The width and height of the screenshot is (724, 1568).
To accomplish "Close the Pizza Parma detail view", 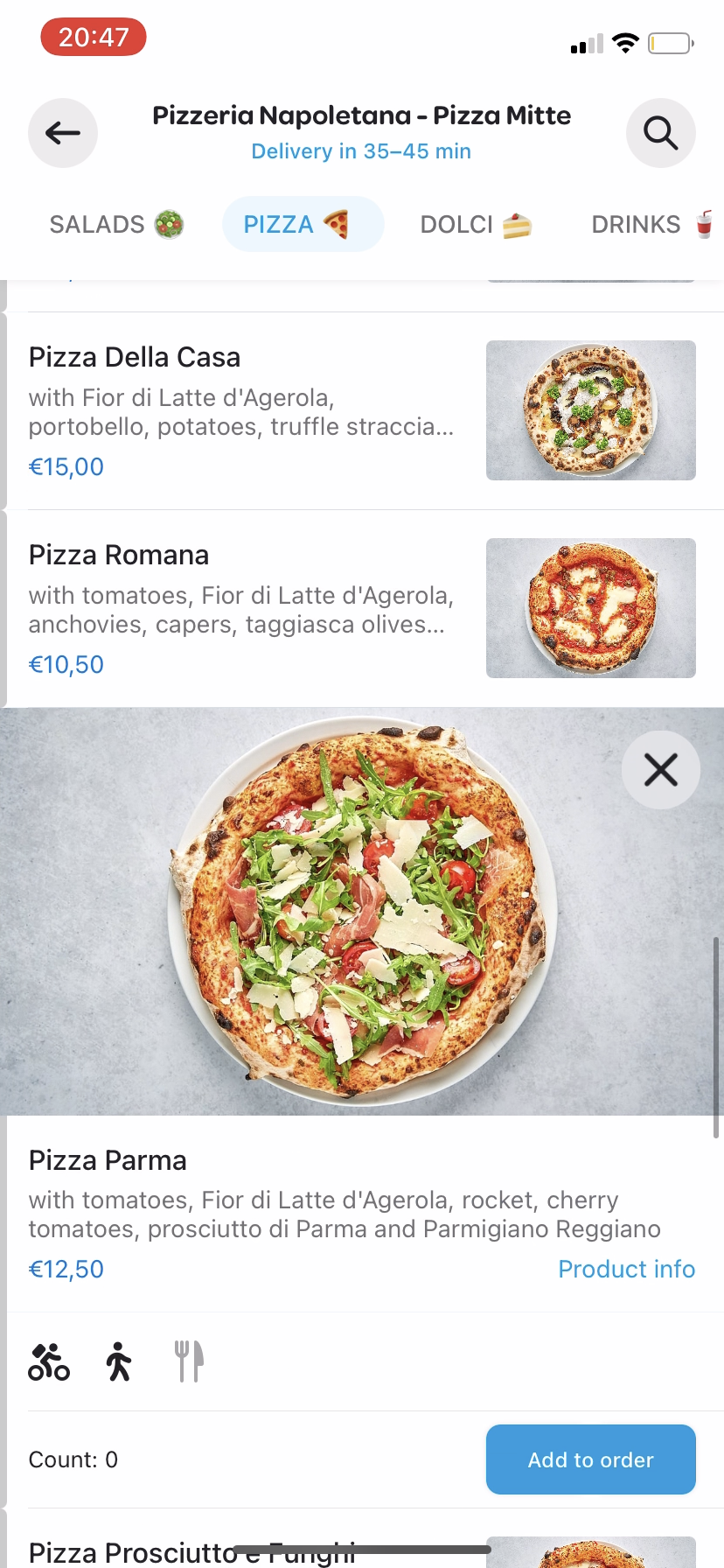I will coord(660,769).
